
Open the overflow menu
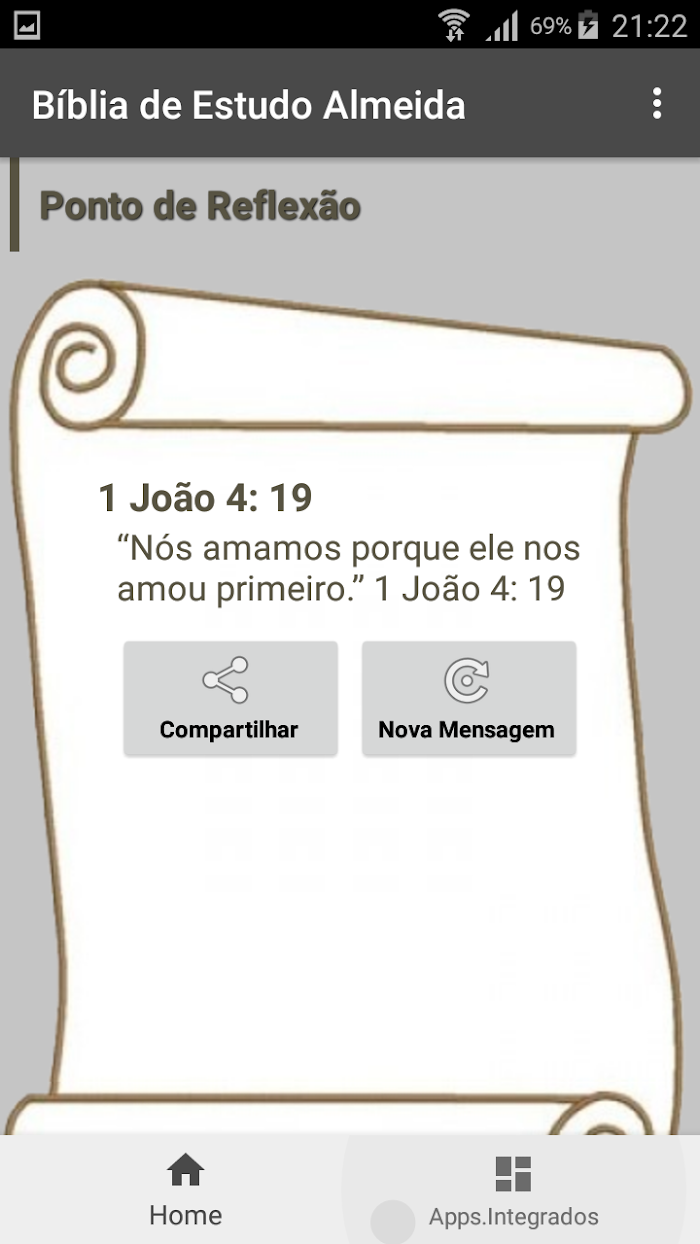tap(656, 104)
